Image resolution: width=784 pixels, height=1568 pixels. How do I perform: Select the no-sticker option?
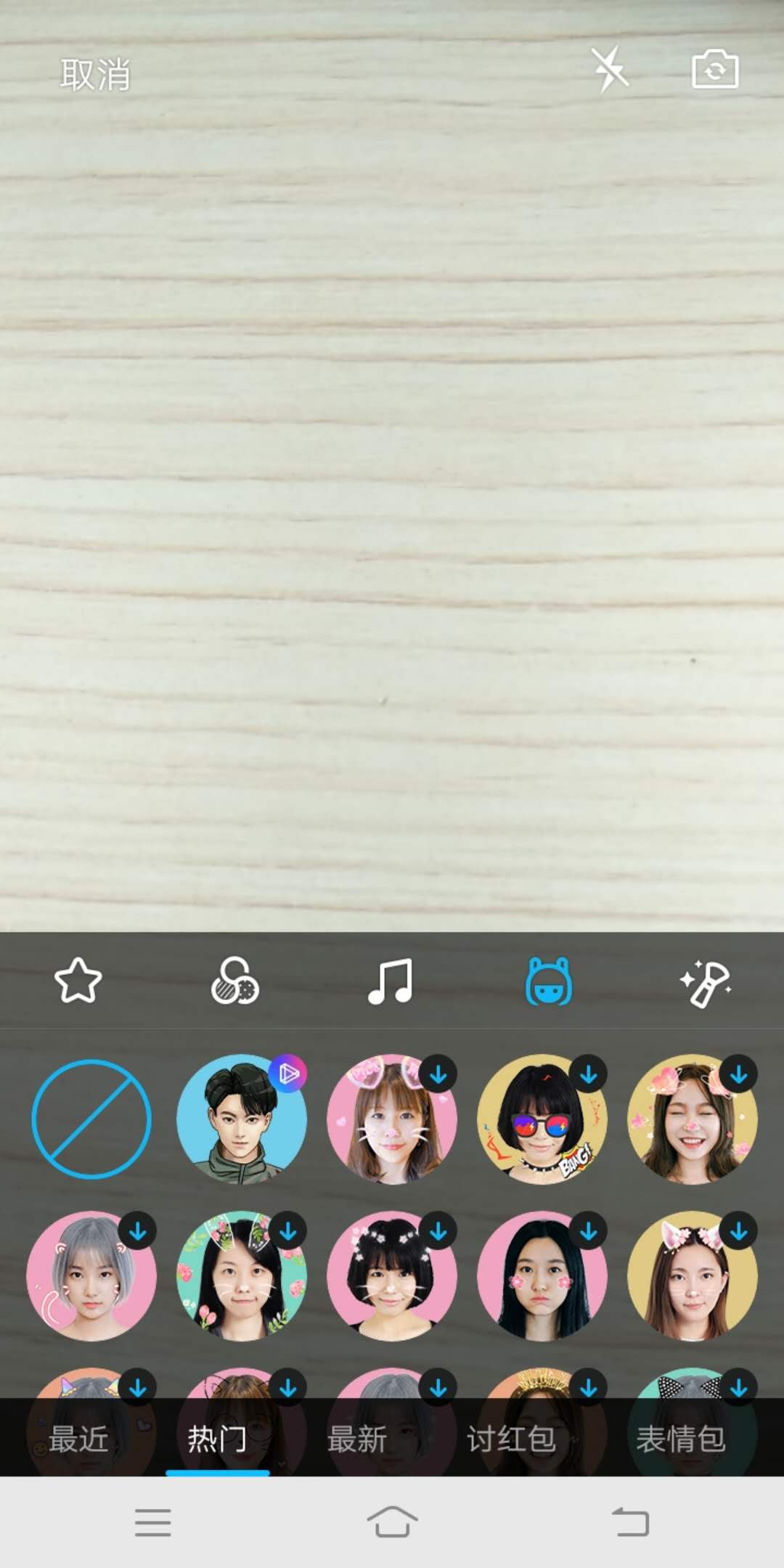pyautogui.click(x=91, y=1119)
